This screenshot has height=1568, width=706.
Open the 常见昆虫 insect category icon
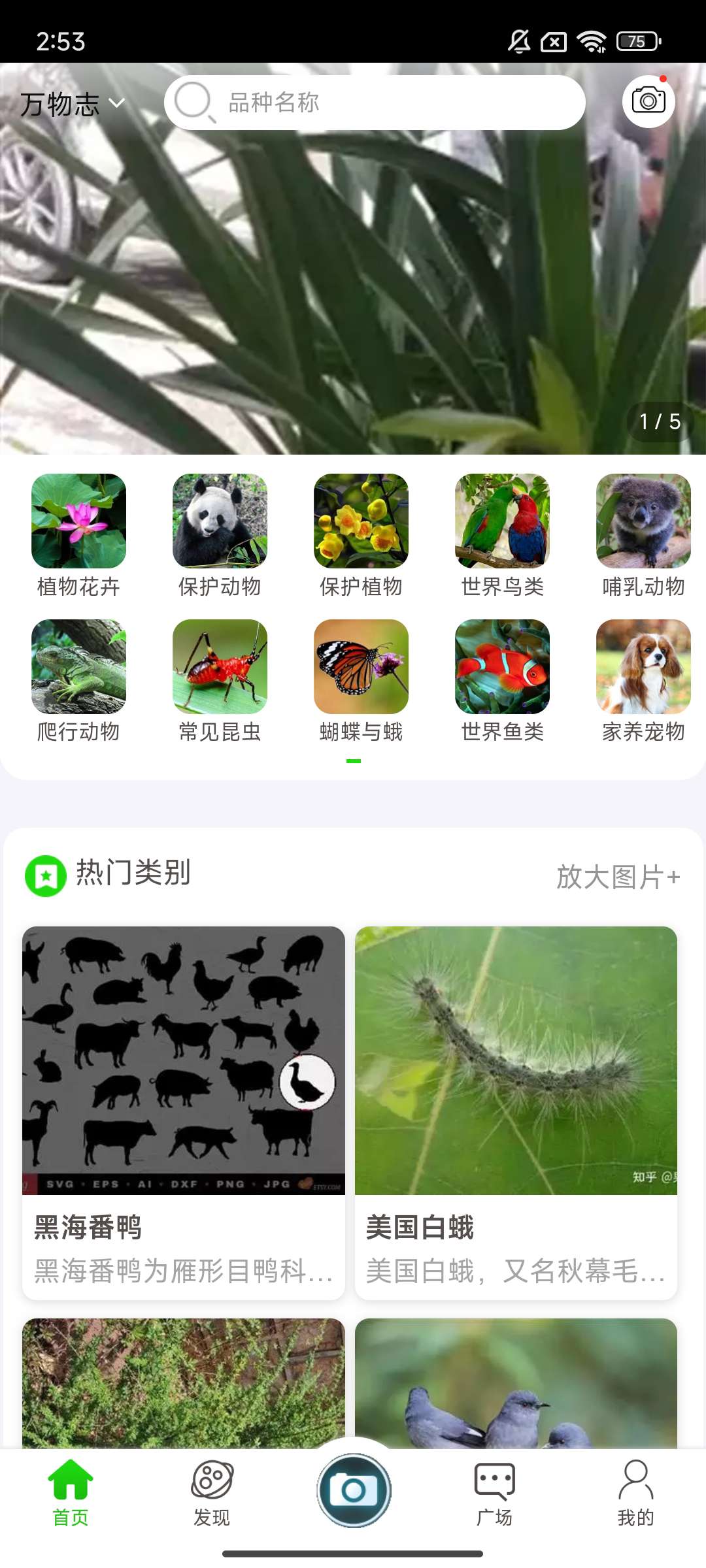tap(219, 668)
